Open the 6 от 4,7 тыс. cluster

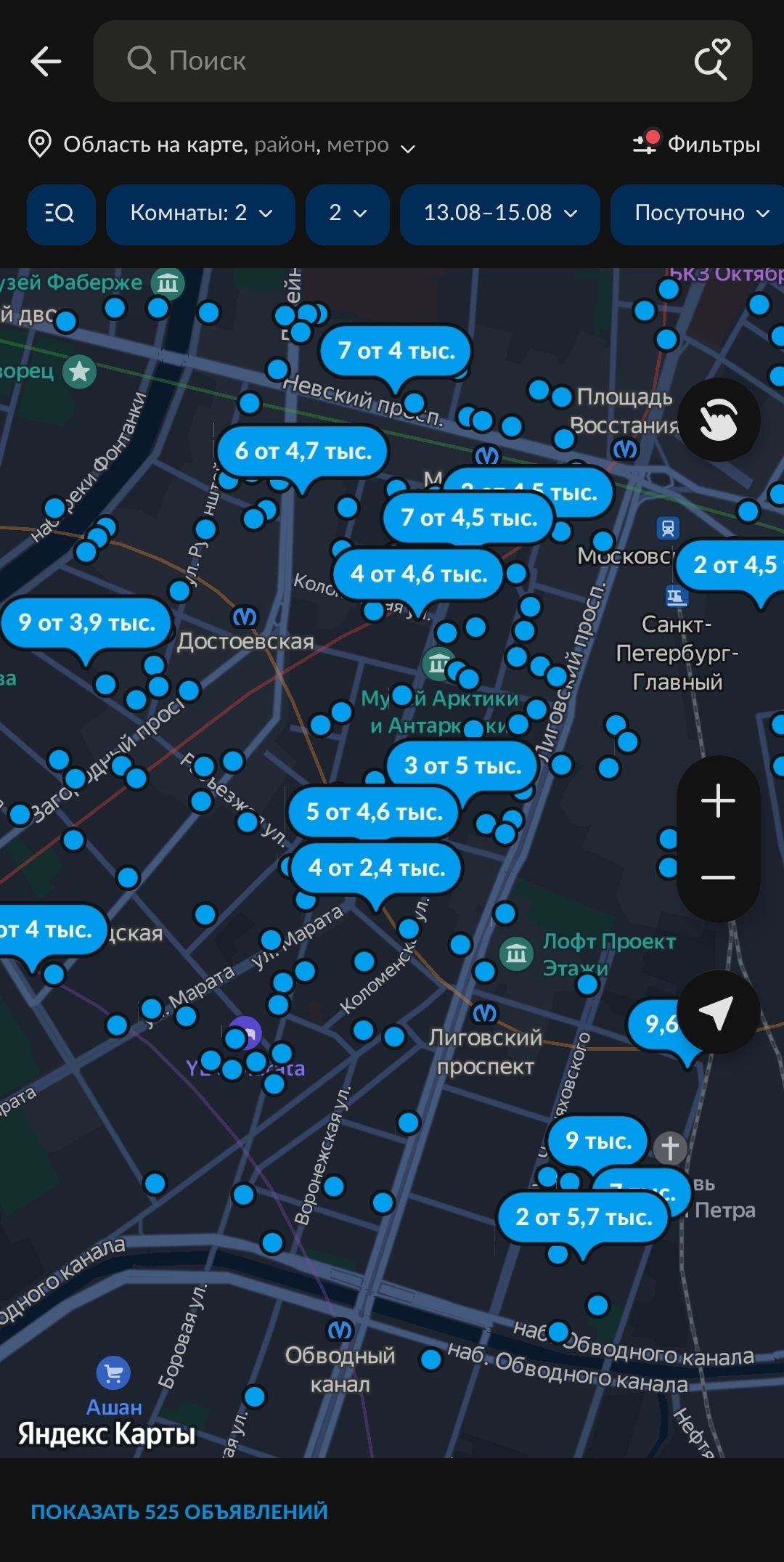pyautogui.click(x=303, y=451)
